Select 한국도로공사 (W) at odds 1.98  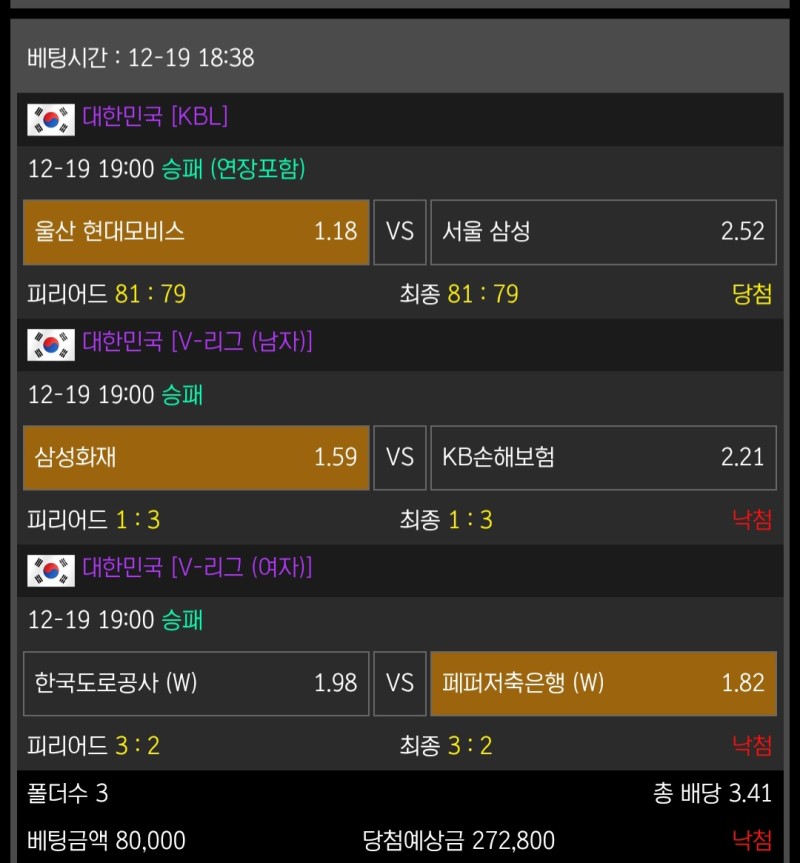click(x=196, y=684)
